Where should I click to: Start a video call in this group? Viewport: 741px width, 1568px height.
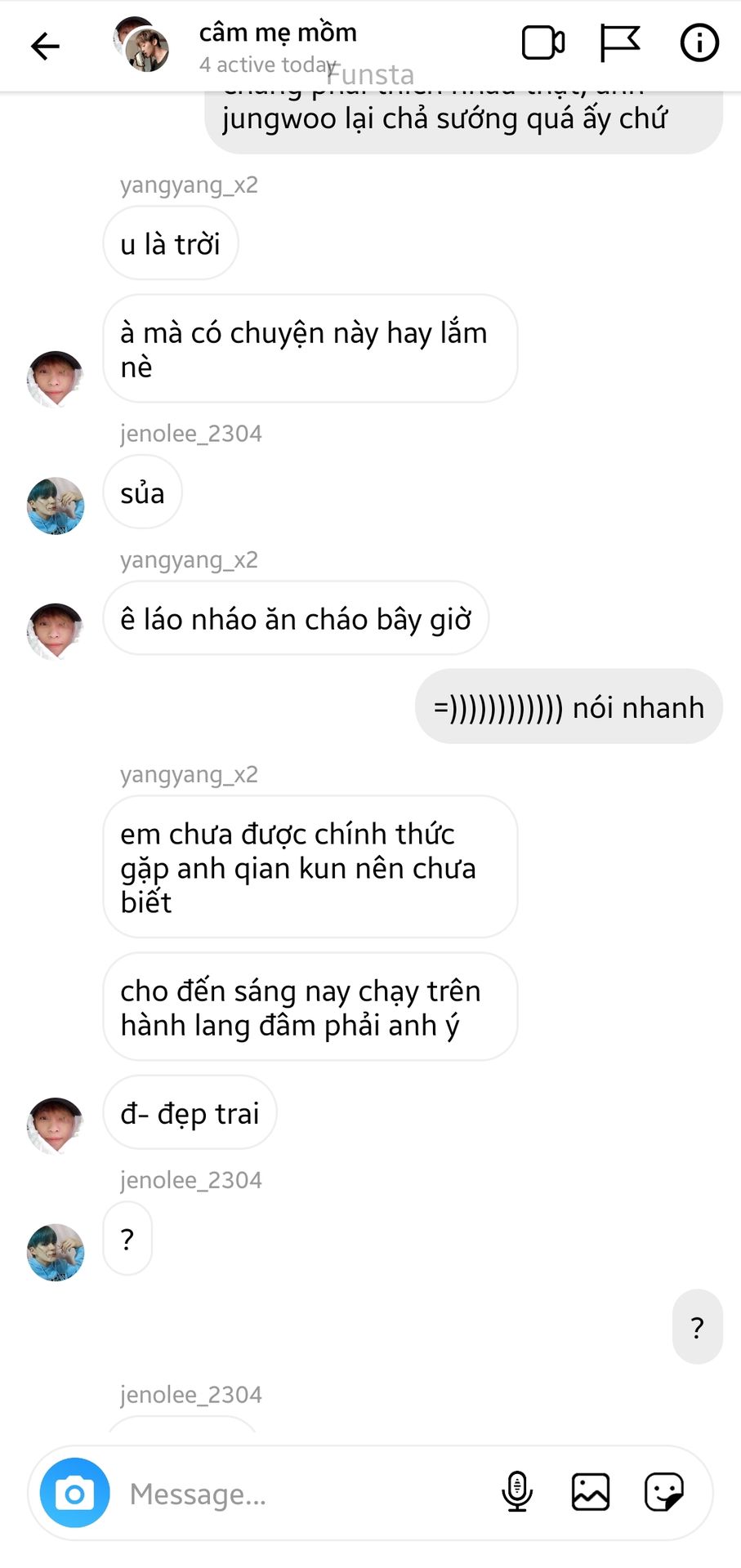(543, 43)
